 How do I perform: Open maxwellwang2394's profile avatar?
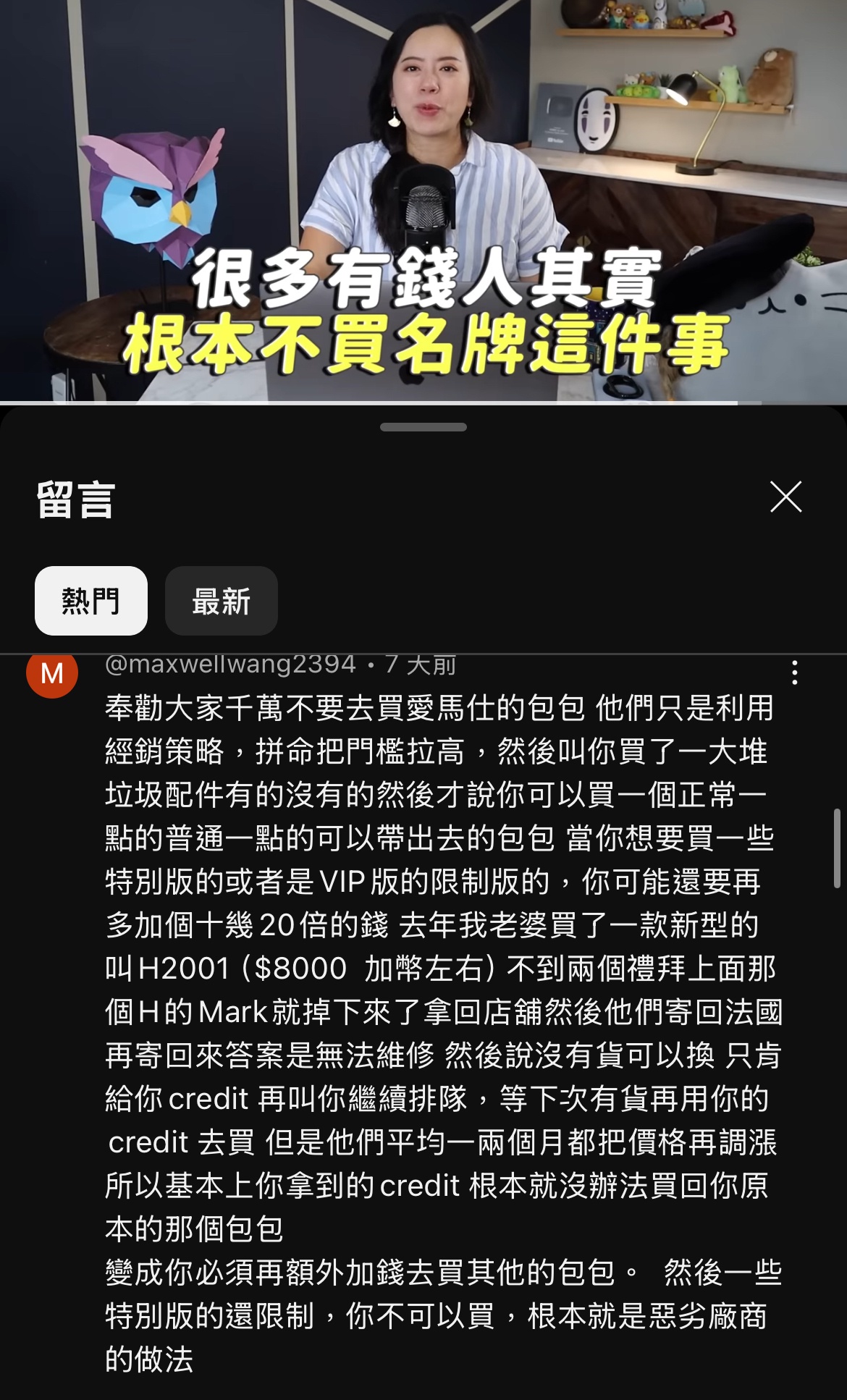(52, 673)
